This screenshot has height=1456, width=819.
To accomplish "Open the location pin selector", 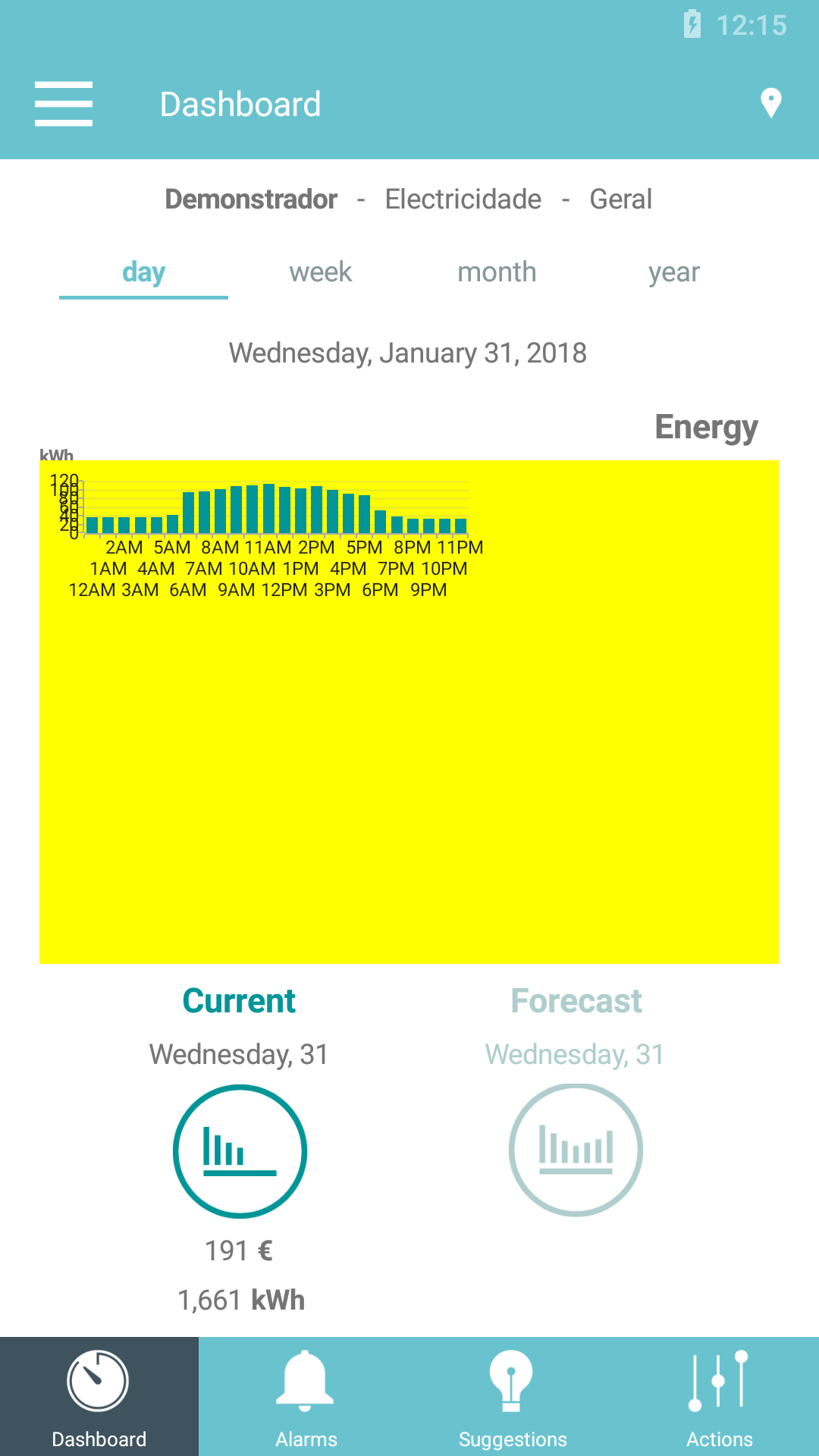I will [771, 104].
